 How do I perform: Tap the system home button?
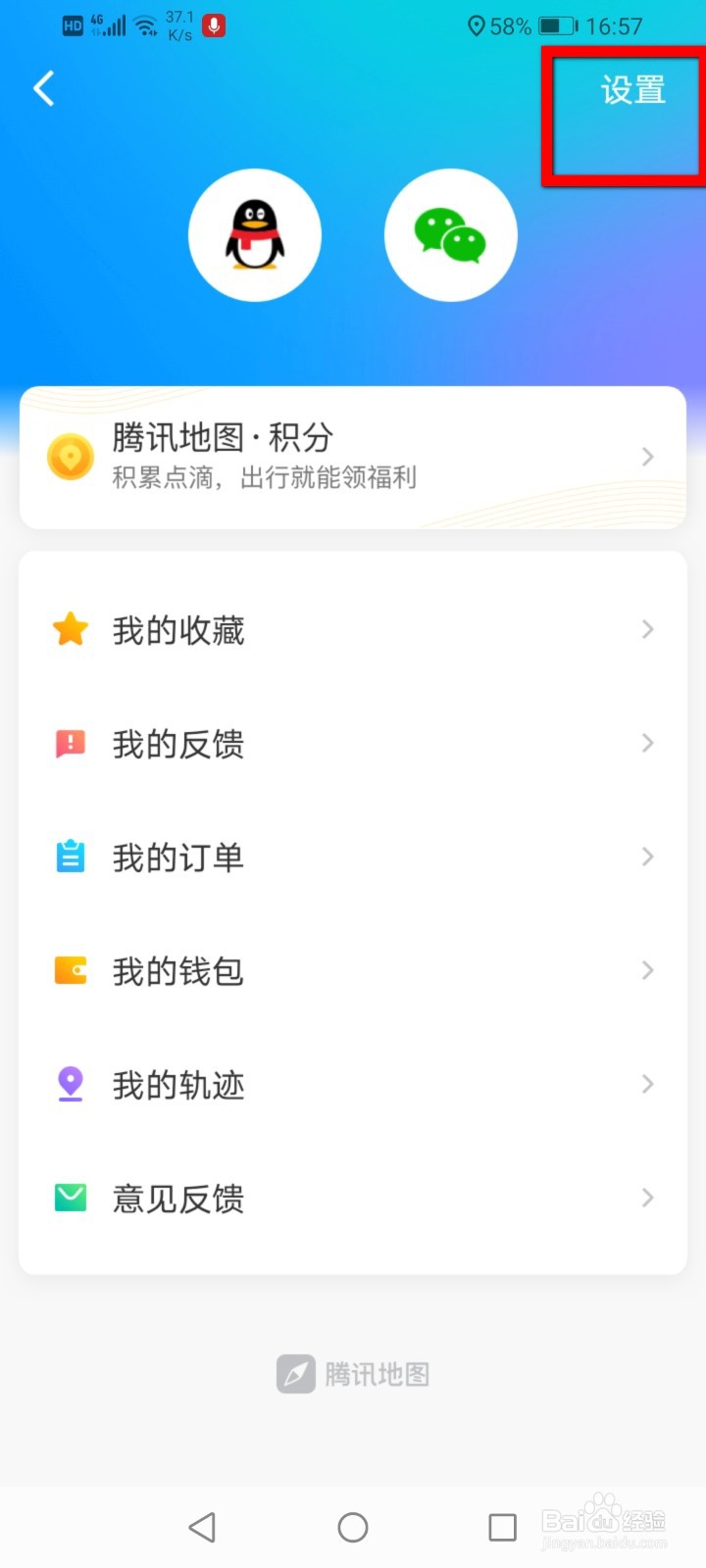point(353,1527)
